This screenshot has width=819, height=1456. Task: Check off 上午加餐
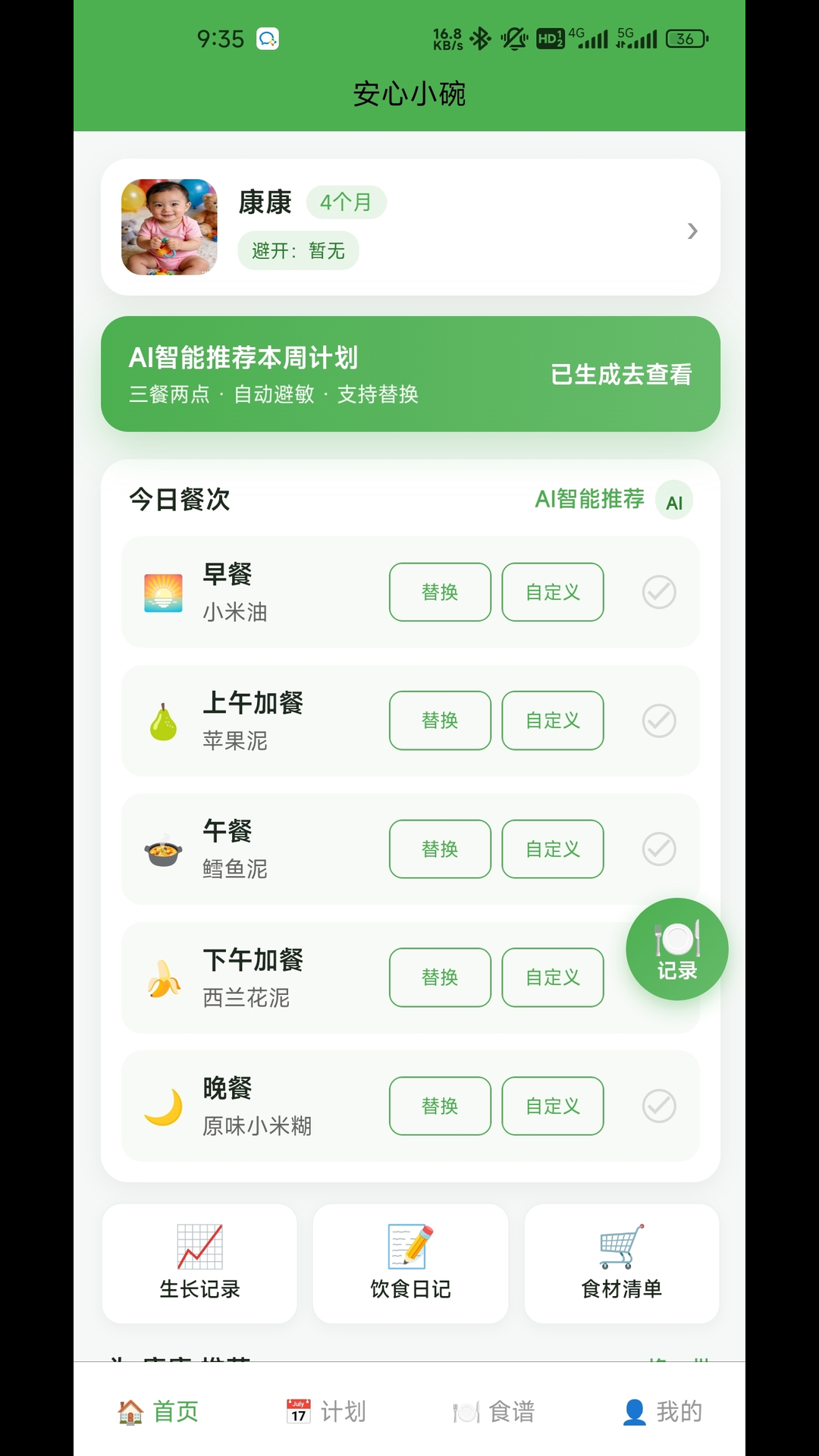[659, 720]
